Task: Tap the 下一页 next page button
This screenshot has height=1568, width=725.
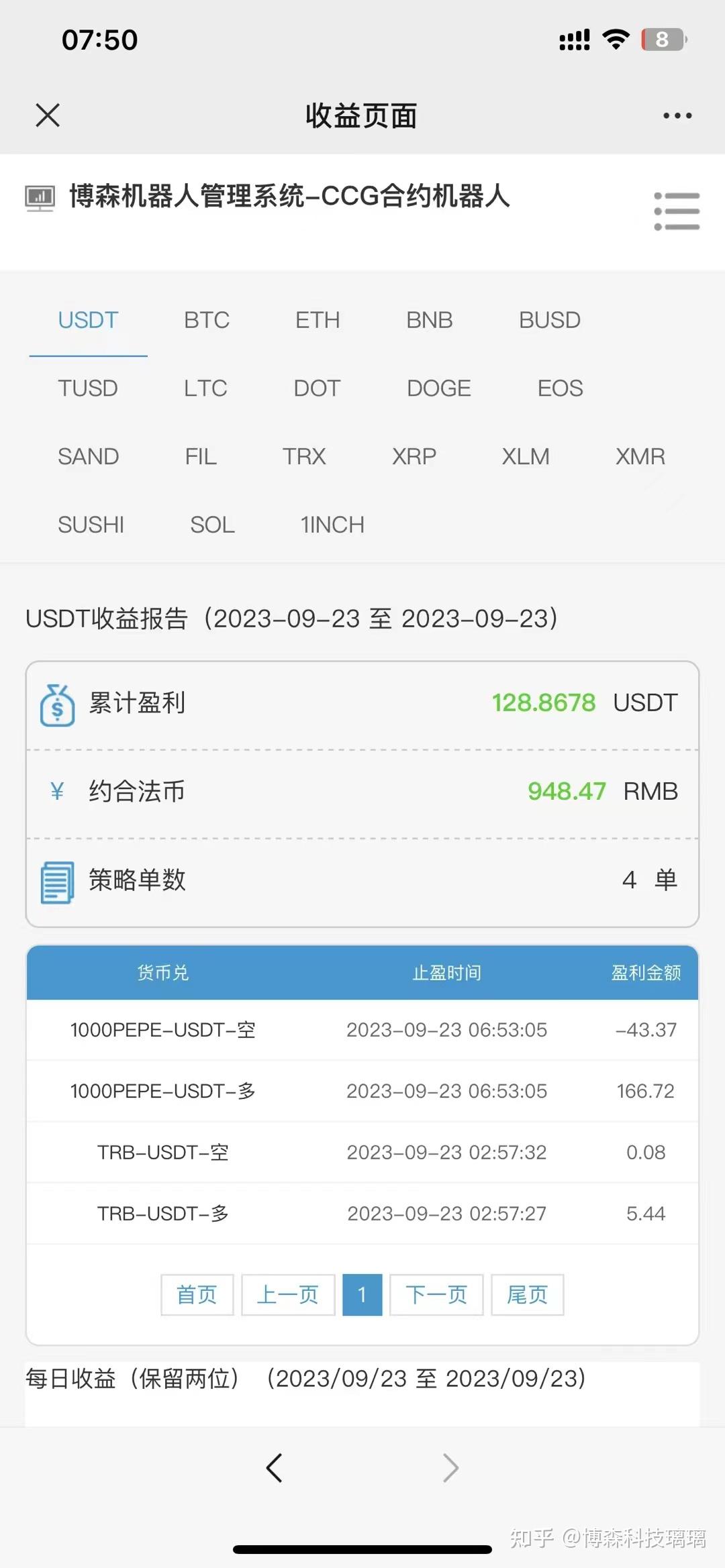Action: tap(436, 1295)
